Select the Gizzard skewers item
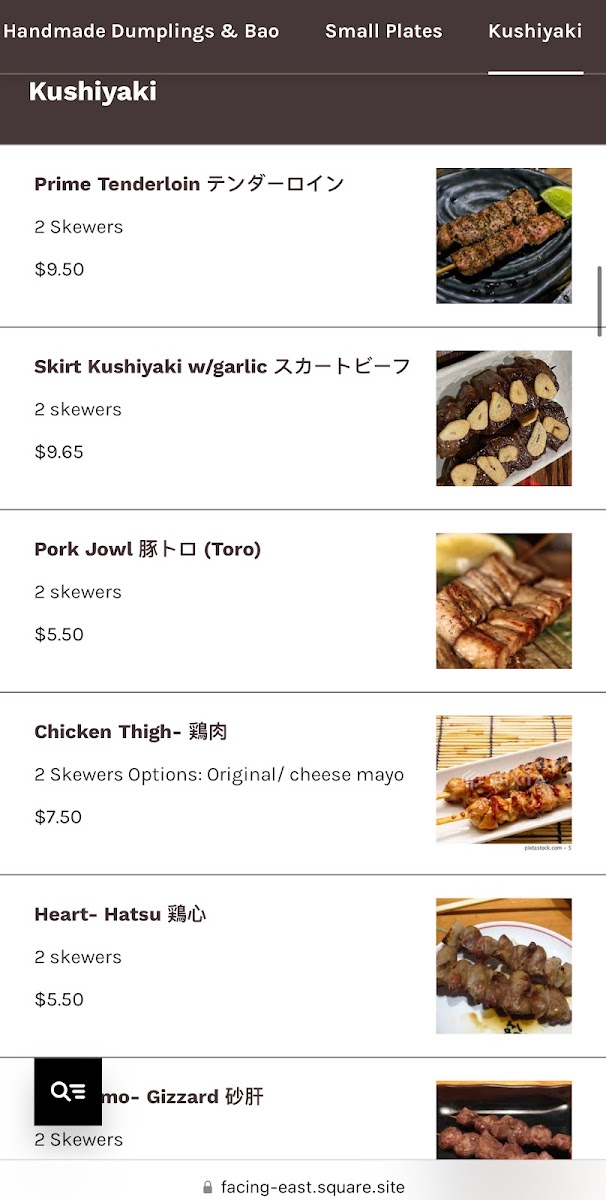 [205, 1097]
